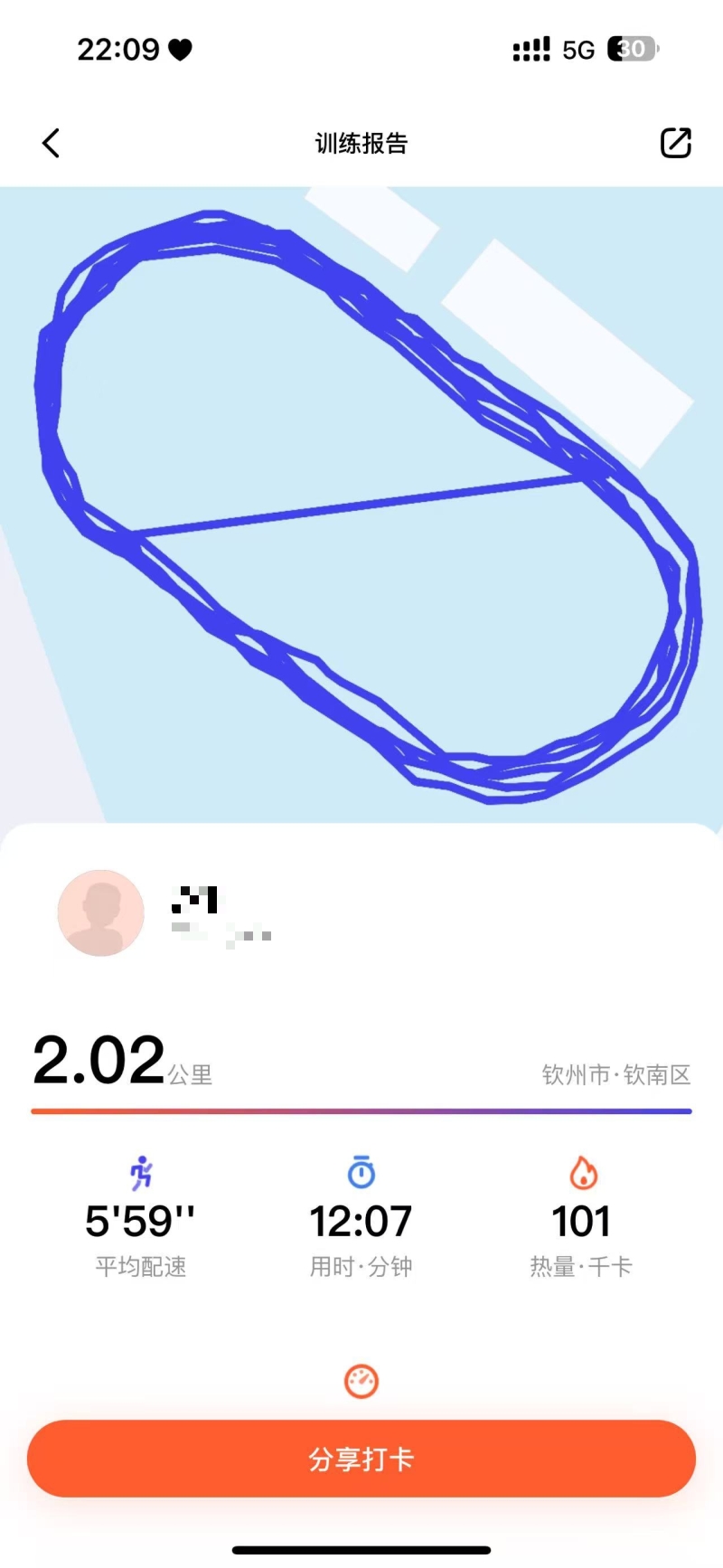Open the user's profile avatar
Viewport: 723px width, 1568px height.
click(x=101, y=913)
